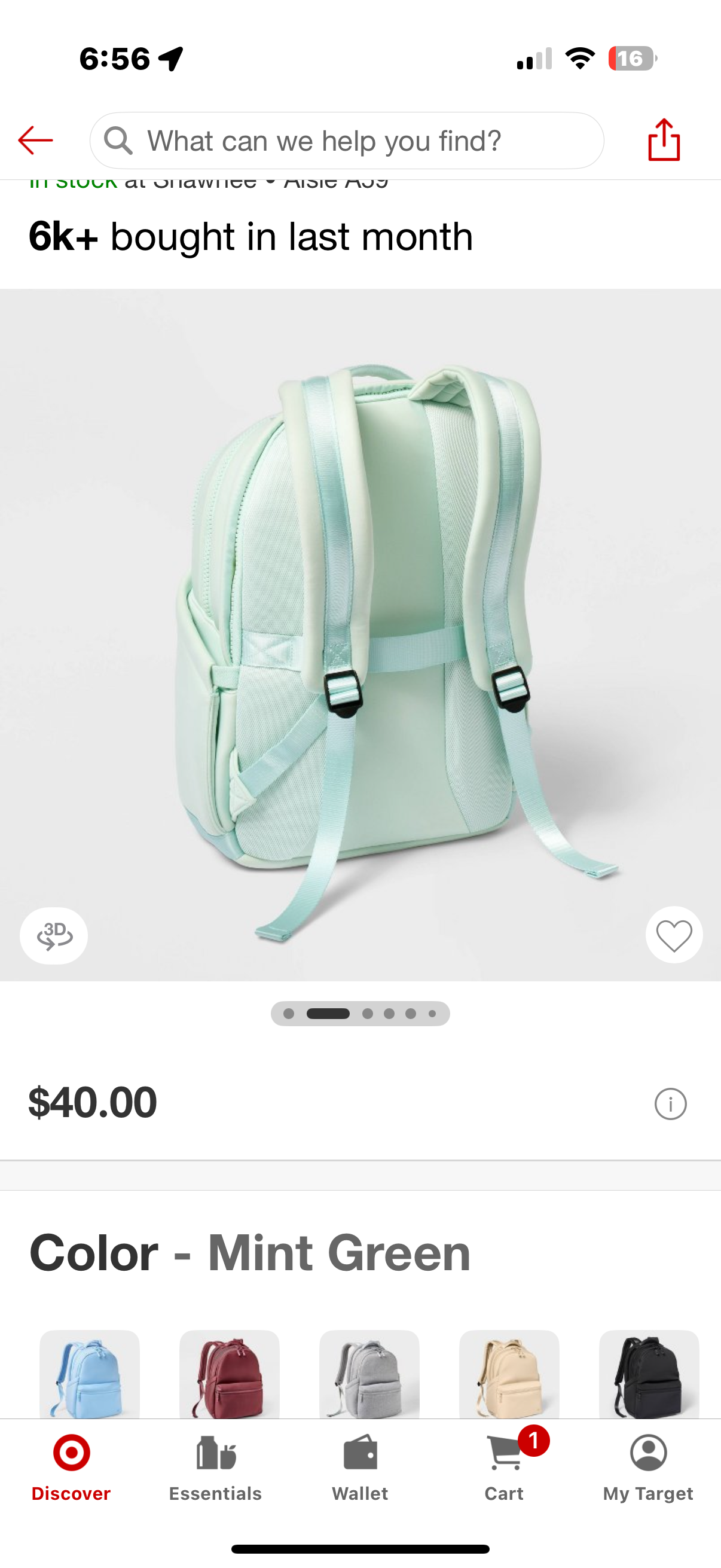This screenshot has width=721, height=1568.
Task: Select the blue backpack color
Action: click(90, 1375)
